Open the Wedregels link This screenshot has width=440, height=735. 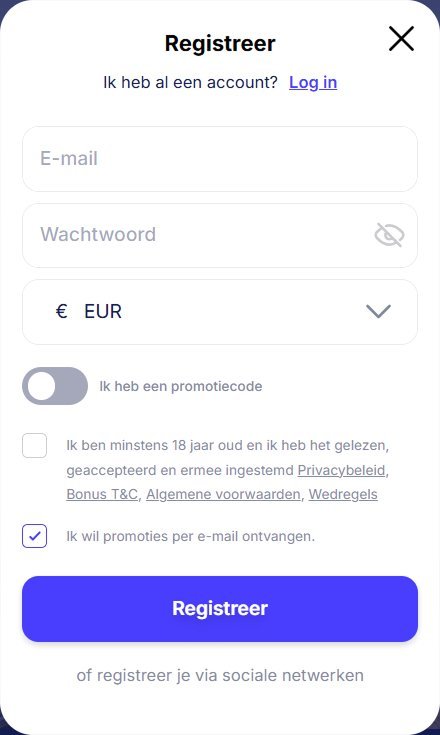click(343, 495)
